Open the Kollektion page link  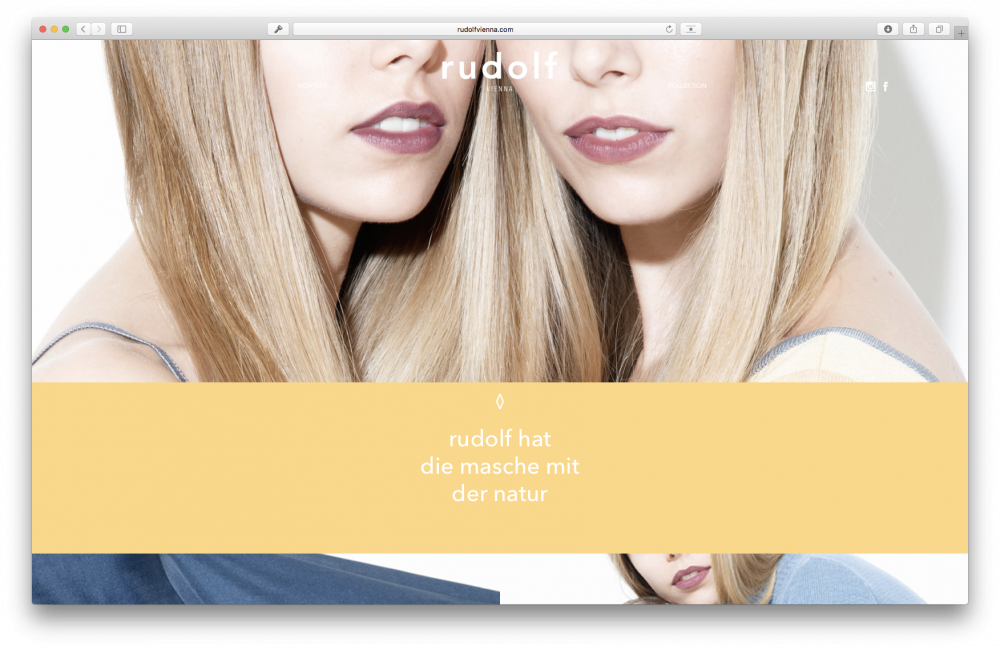click(x=686, y=86)
